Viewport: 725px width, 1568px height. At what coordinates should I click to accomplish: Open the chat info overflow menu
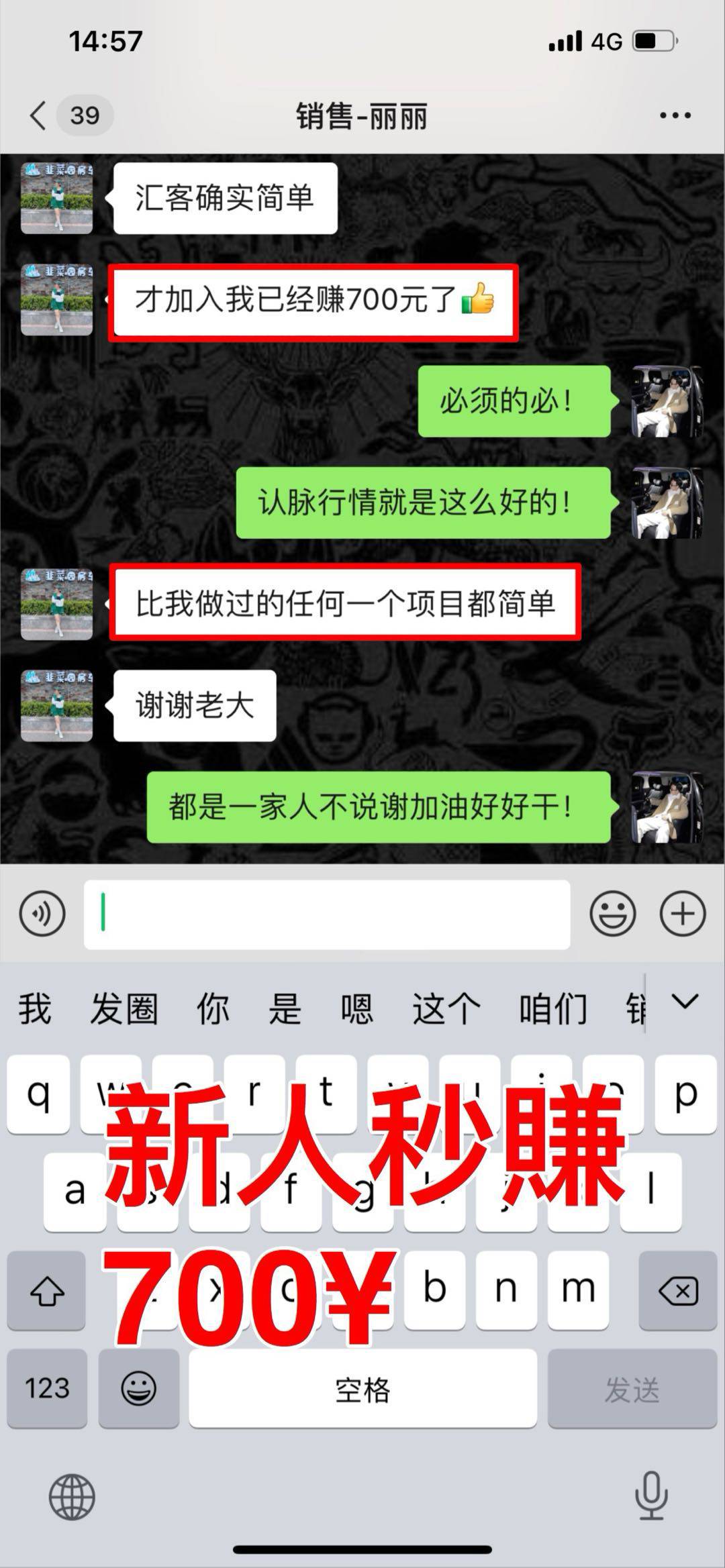[x=675, y=115]
